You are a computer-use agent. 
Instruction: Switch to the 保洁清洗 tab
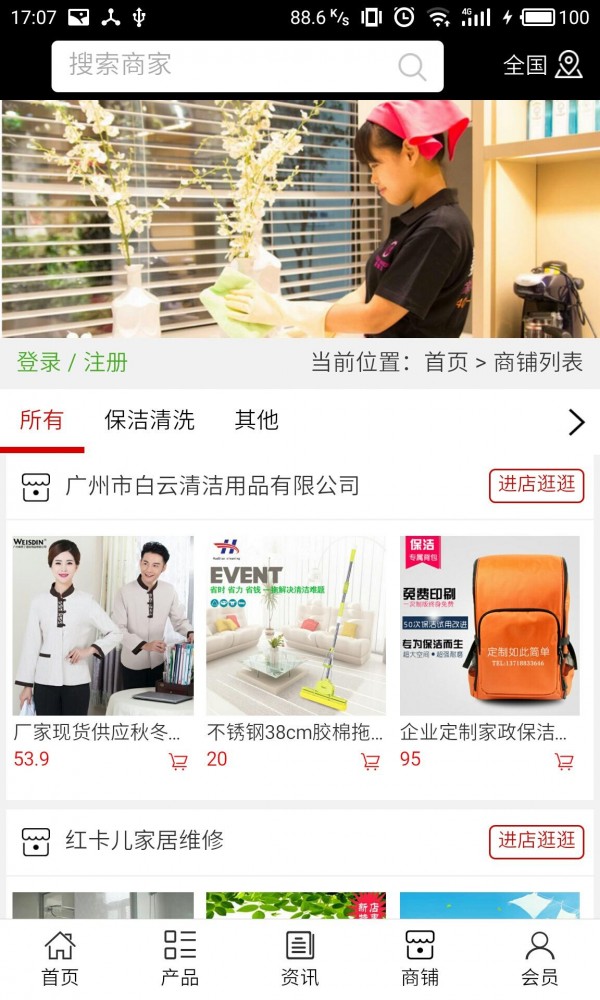pos(149,420)
